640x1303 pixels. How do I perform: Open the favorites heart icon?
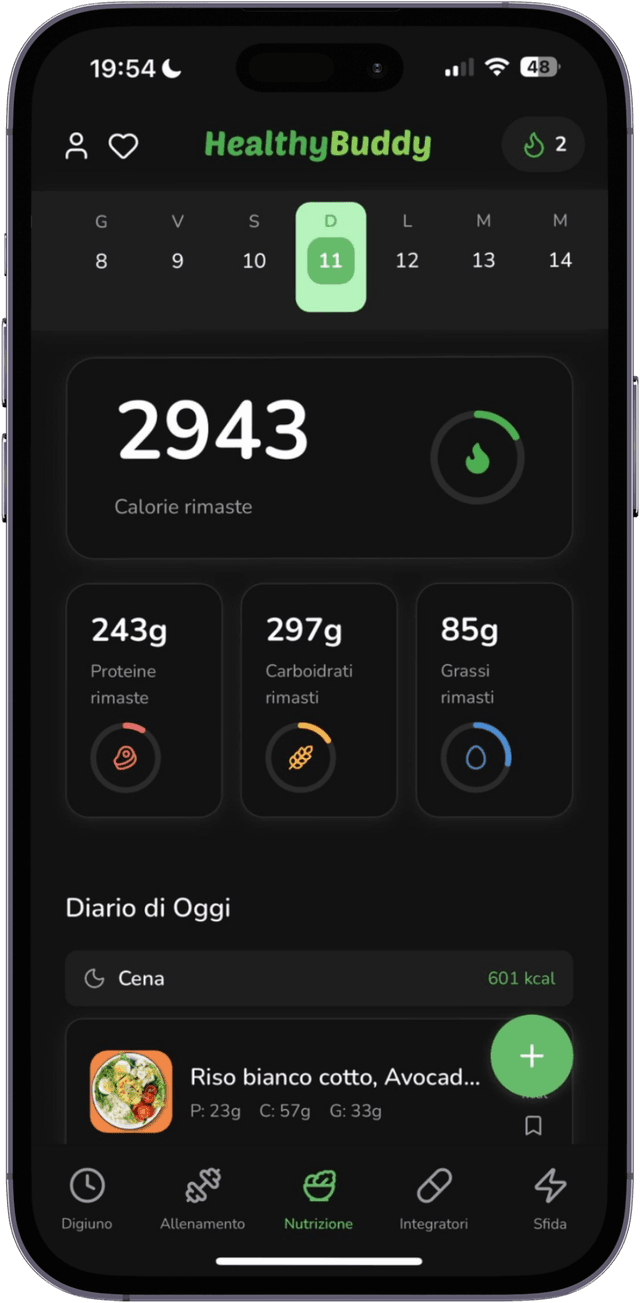coord(123,146)
